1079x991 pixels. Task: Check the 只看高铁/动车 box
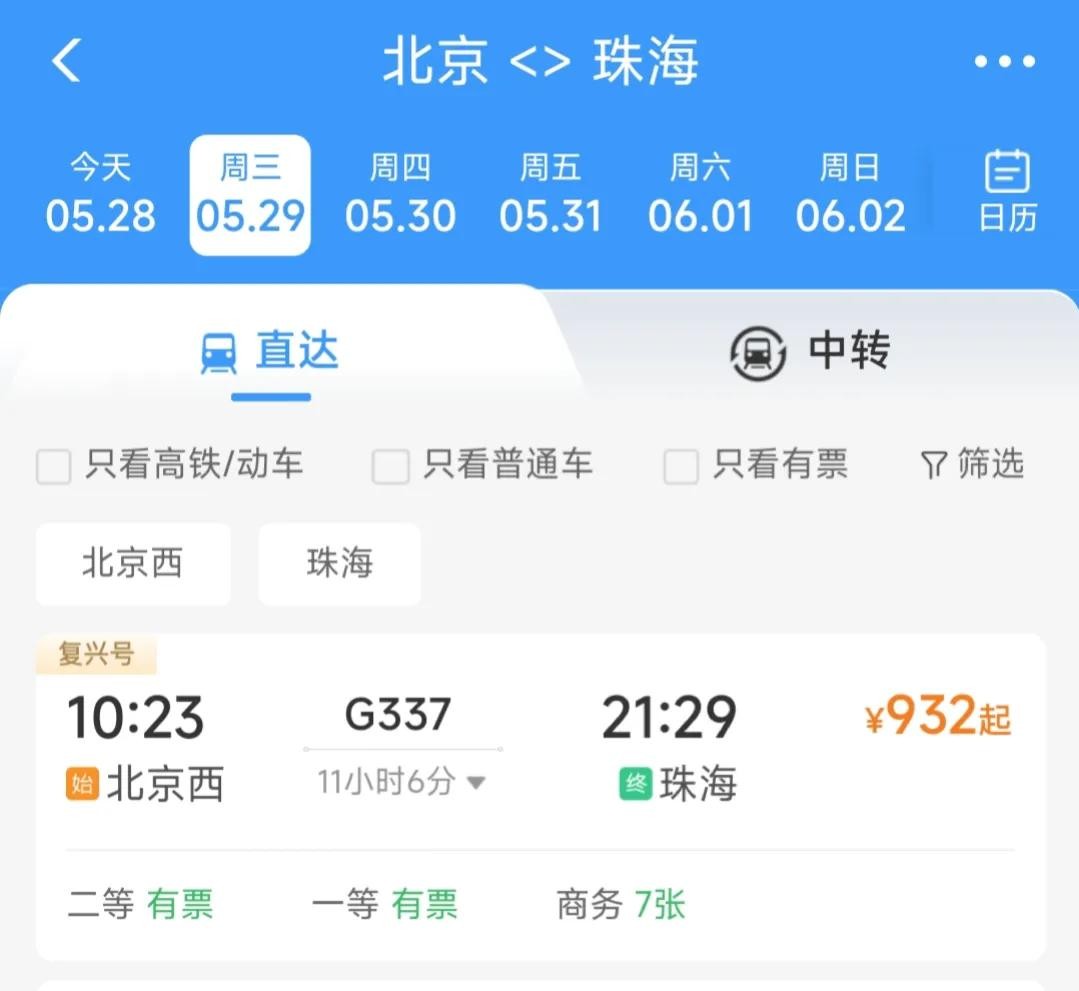[54, 466]
